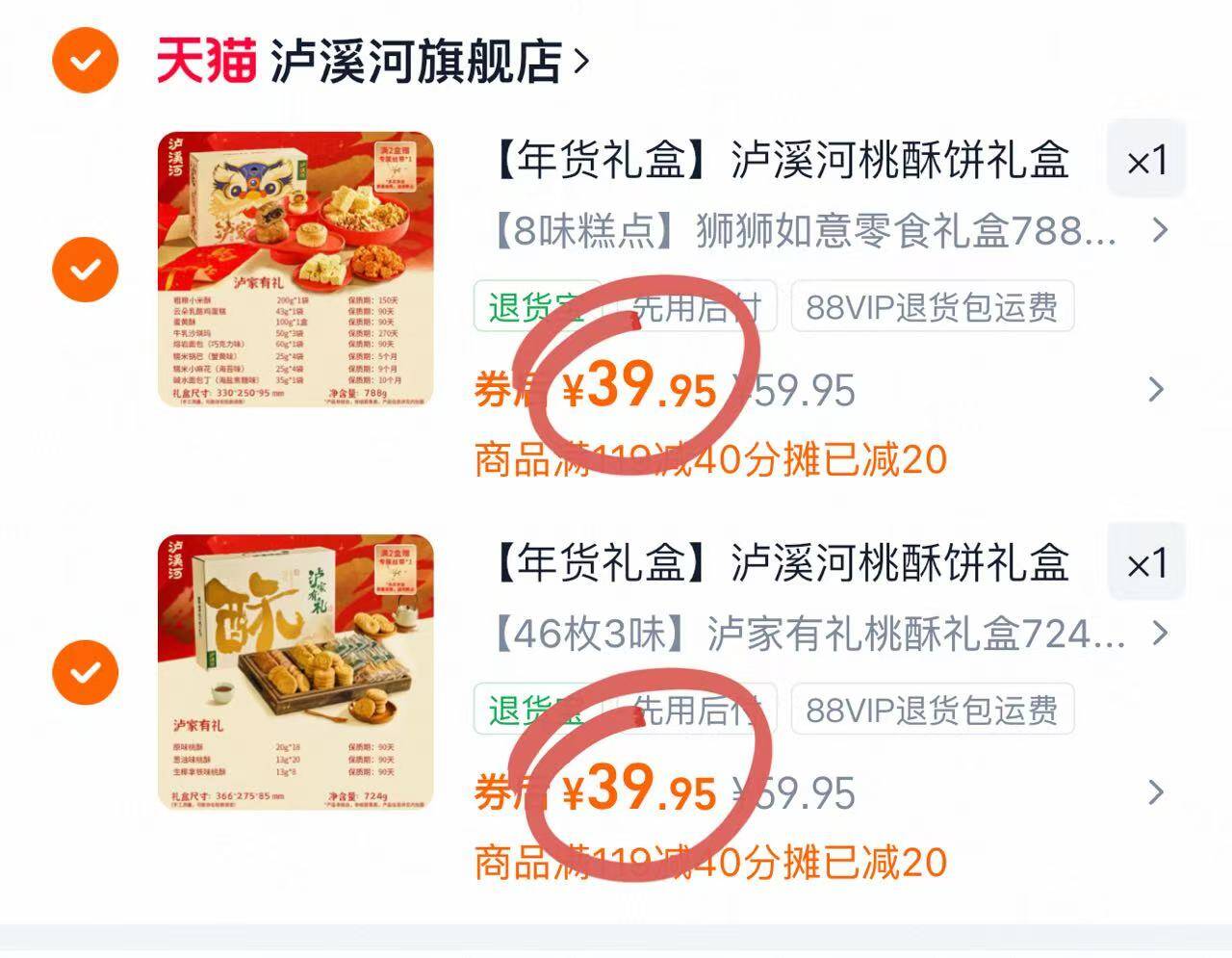Uncheck the 泸溪河旗舰店 store checkbox
The width and height of the screenshot is (1232, 958).
point(86,60)
